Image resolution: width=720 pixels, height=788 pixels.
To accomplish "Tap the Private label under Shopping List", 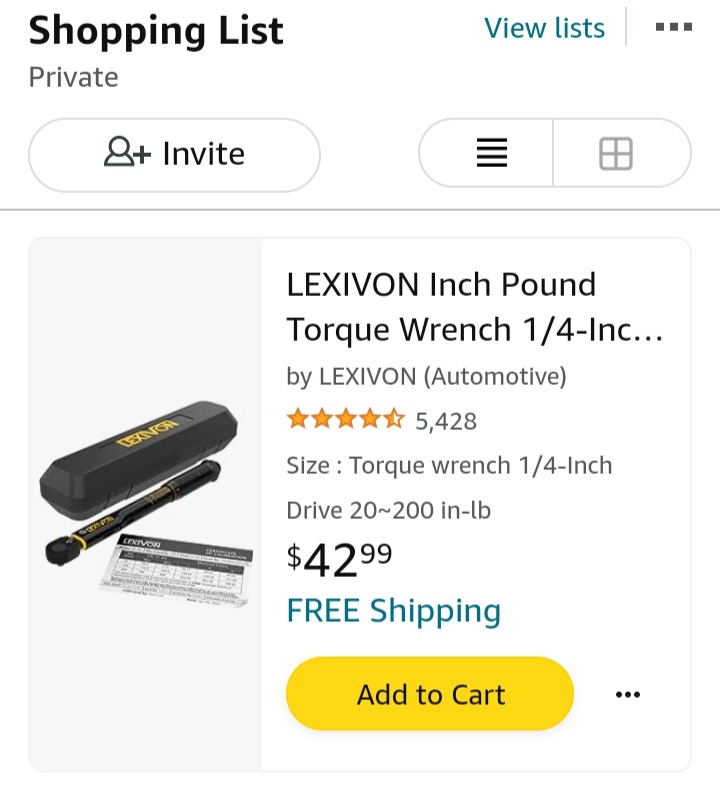I will tap(72, 77).
